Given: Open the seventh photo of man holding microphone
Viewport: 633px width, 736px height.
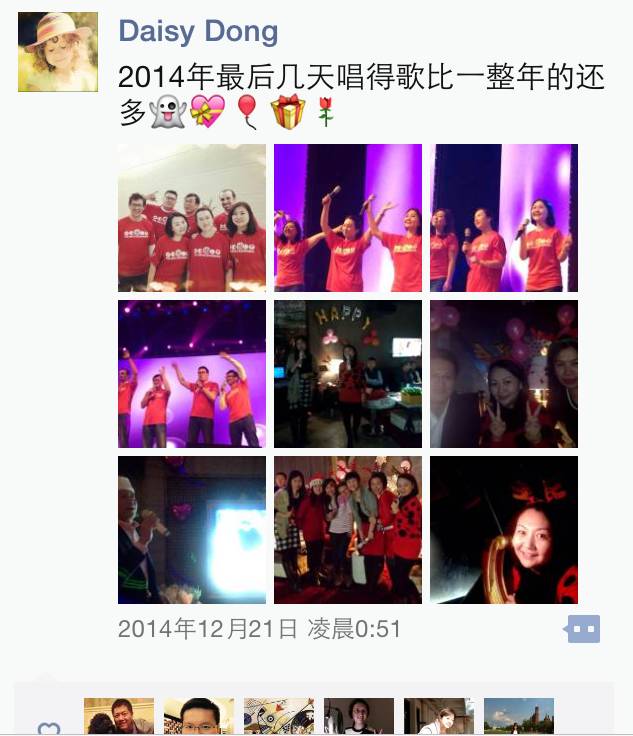Looking at the screenshot, I should (192, 530).
